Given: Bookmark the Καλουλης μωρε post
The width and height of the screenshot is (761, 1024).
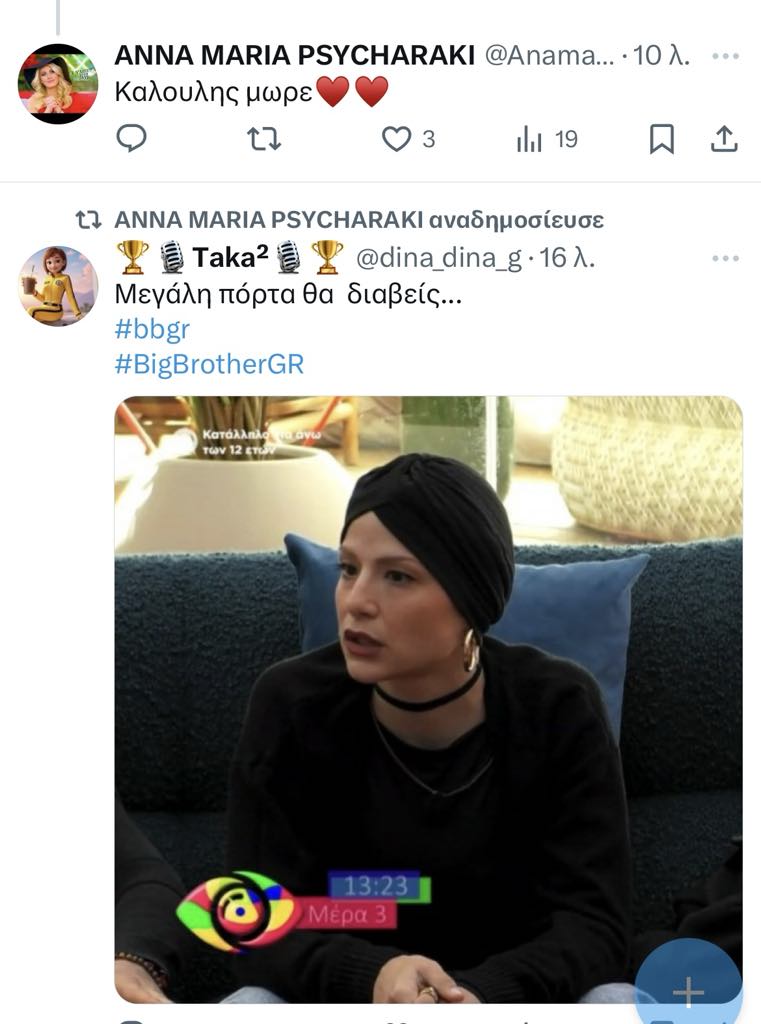Looking at the screenshot, I should pyautogui.click(x=661, y=139).
